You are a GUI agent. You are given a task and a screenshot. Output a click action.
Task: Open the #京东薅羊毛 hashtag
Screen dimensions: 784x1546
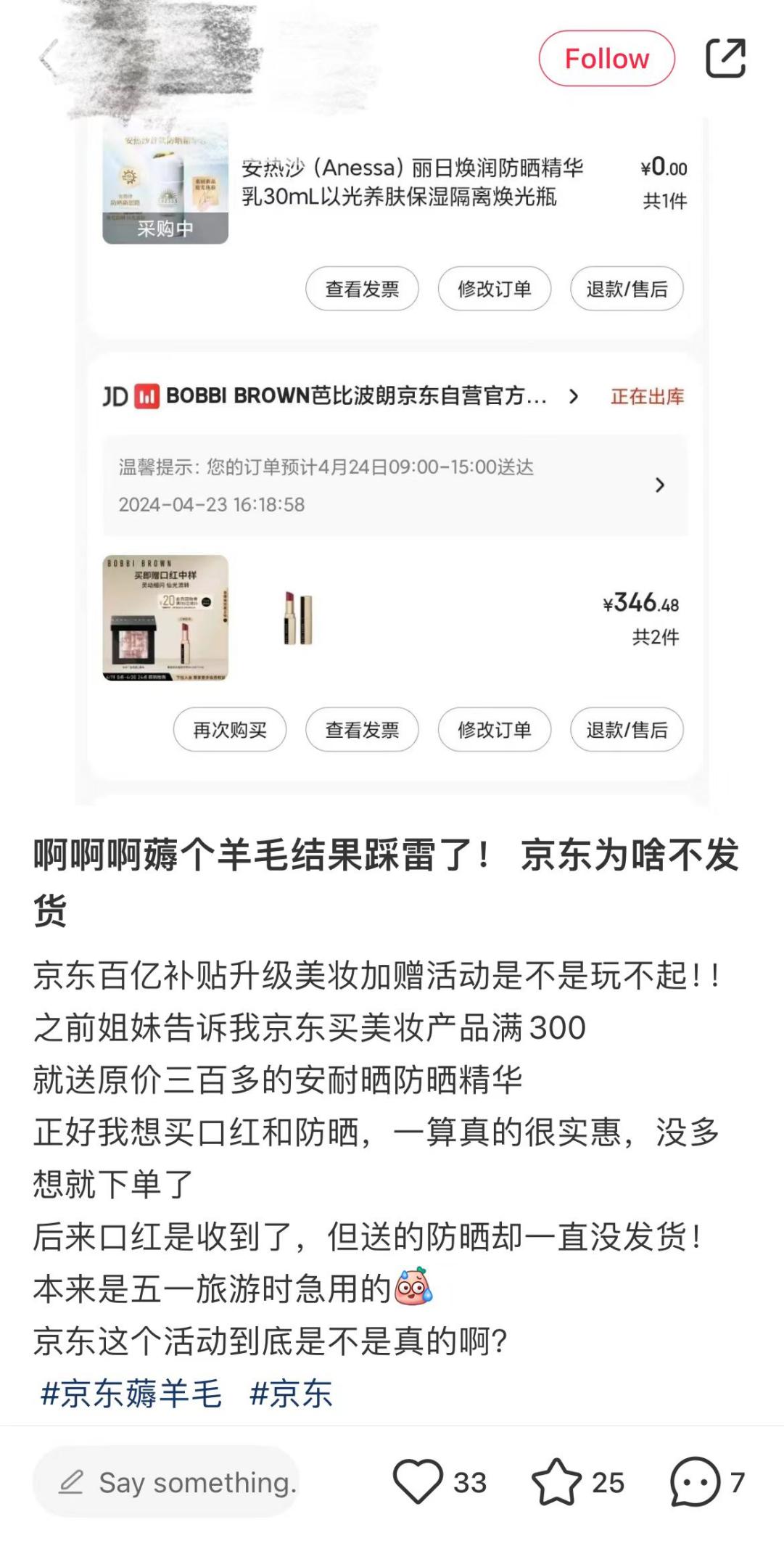click(x=131, y=1394)
